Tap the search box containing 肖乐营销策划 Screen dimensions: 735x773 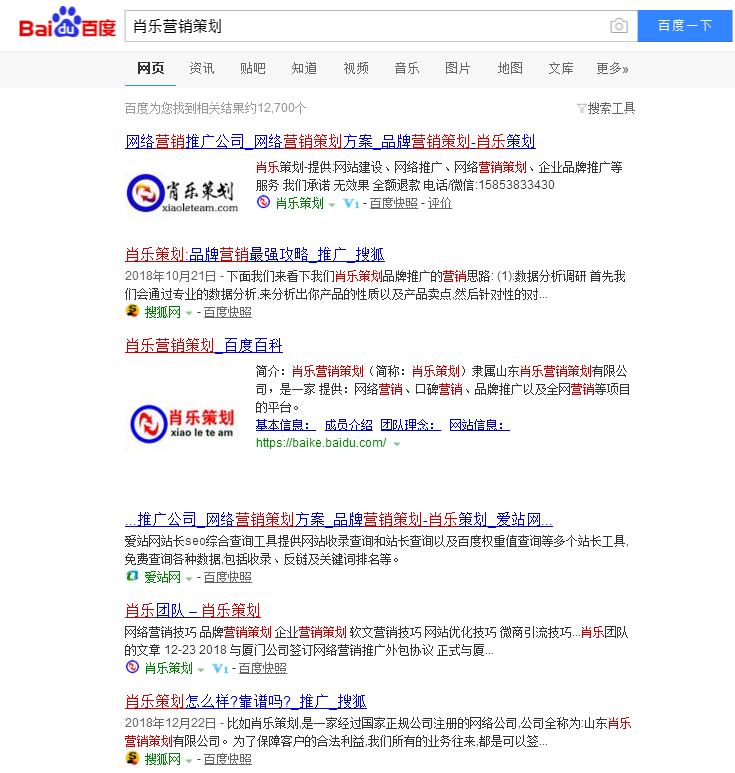point(365,26)
